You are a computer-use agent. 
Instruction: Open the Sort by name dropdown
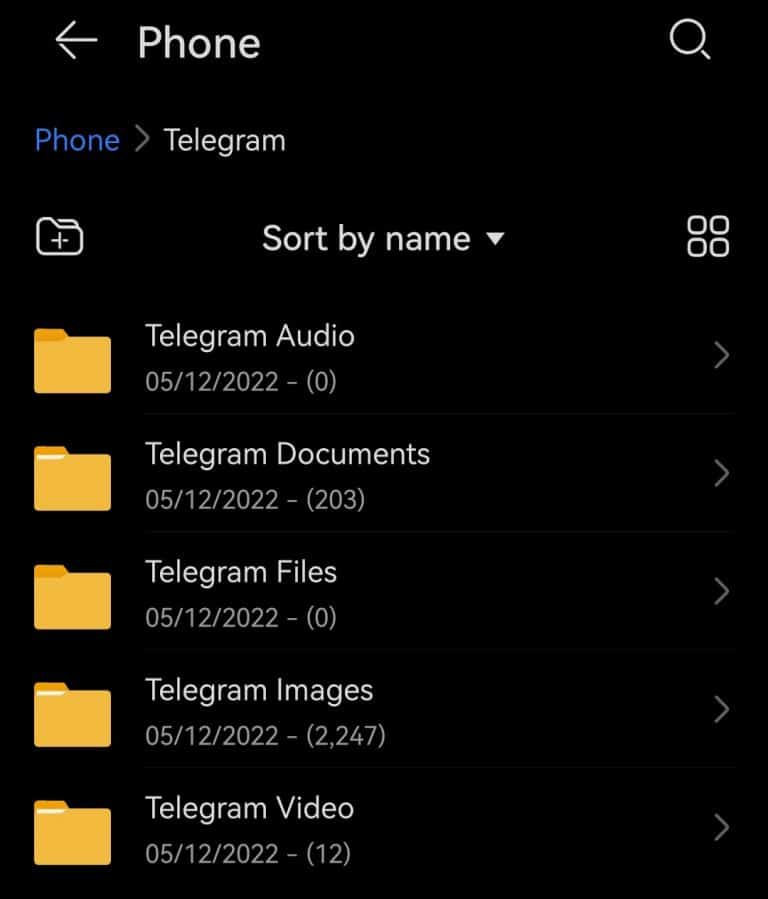tap(380, 238)
